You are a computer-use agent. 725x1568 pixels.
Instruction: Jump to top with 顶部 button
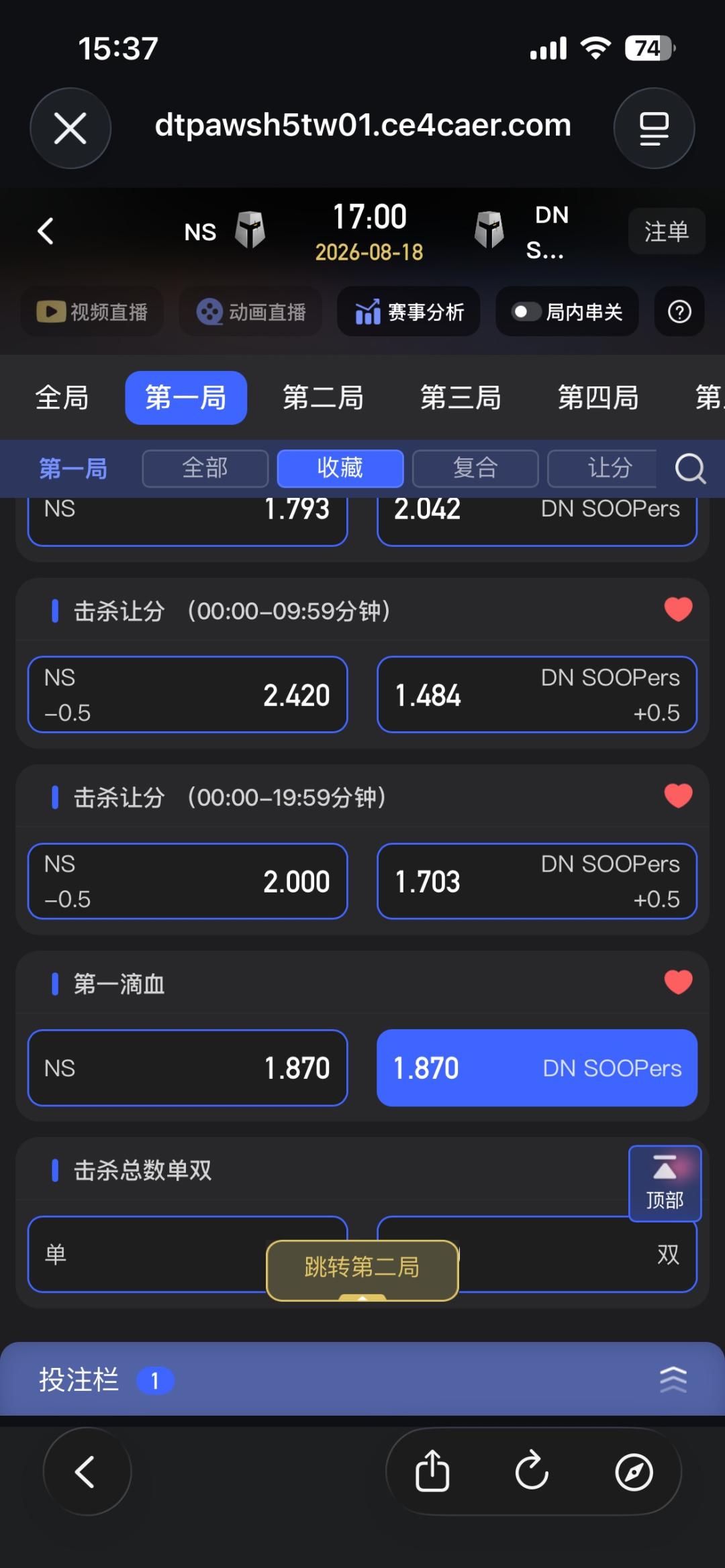[665, 1184]
